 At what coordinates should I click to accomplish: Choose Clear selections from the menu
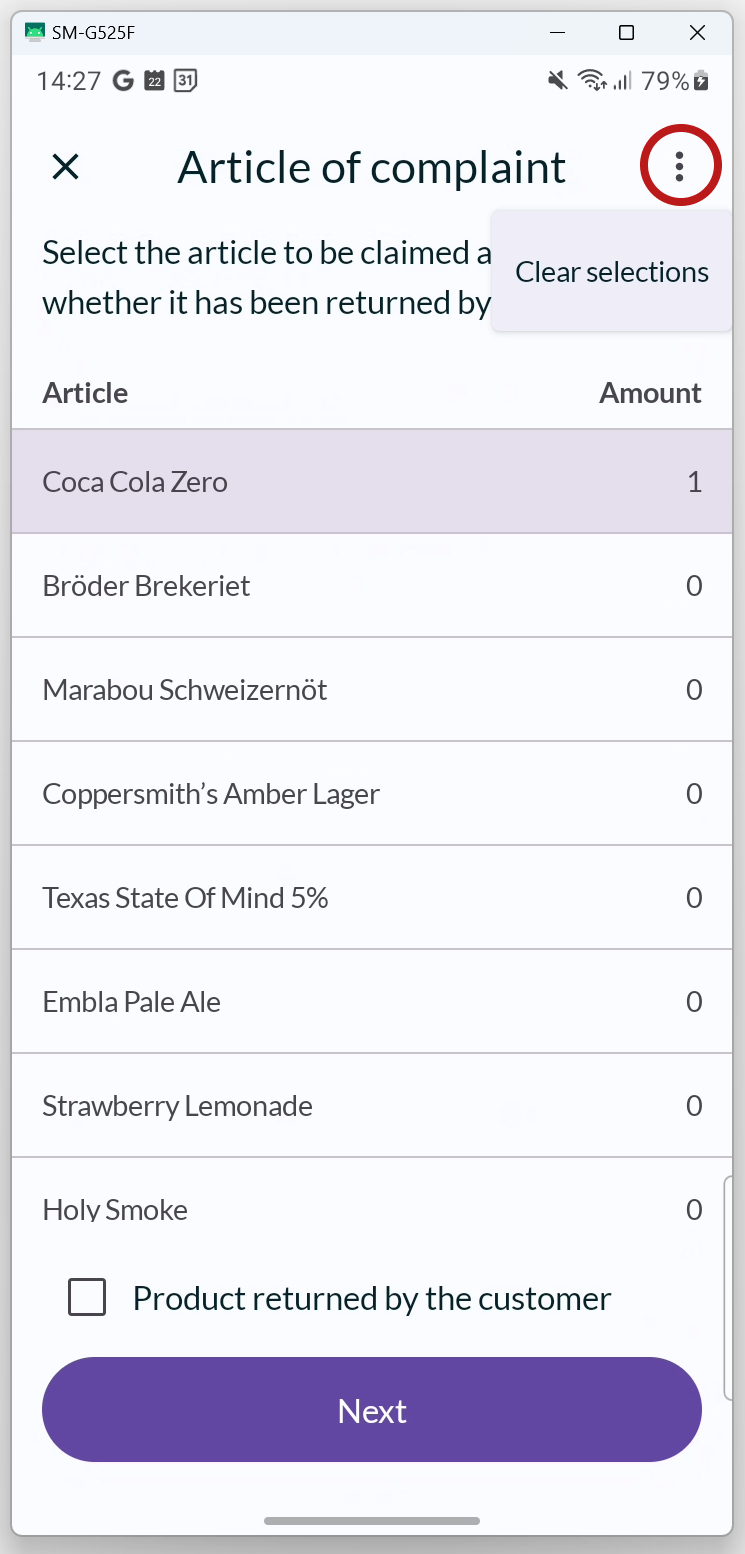tap(612, 272)
